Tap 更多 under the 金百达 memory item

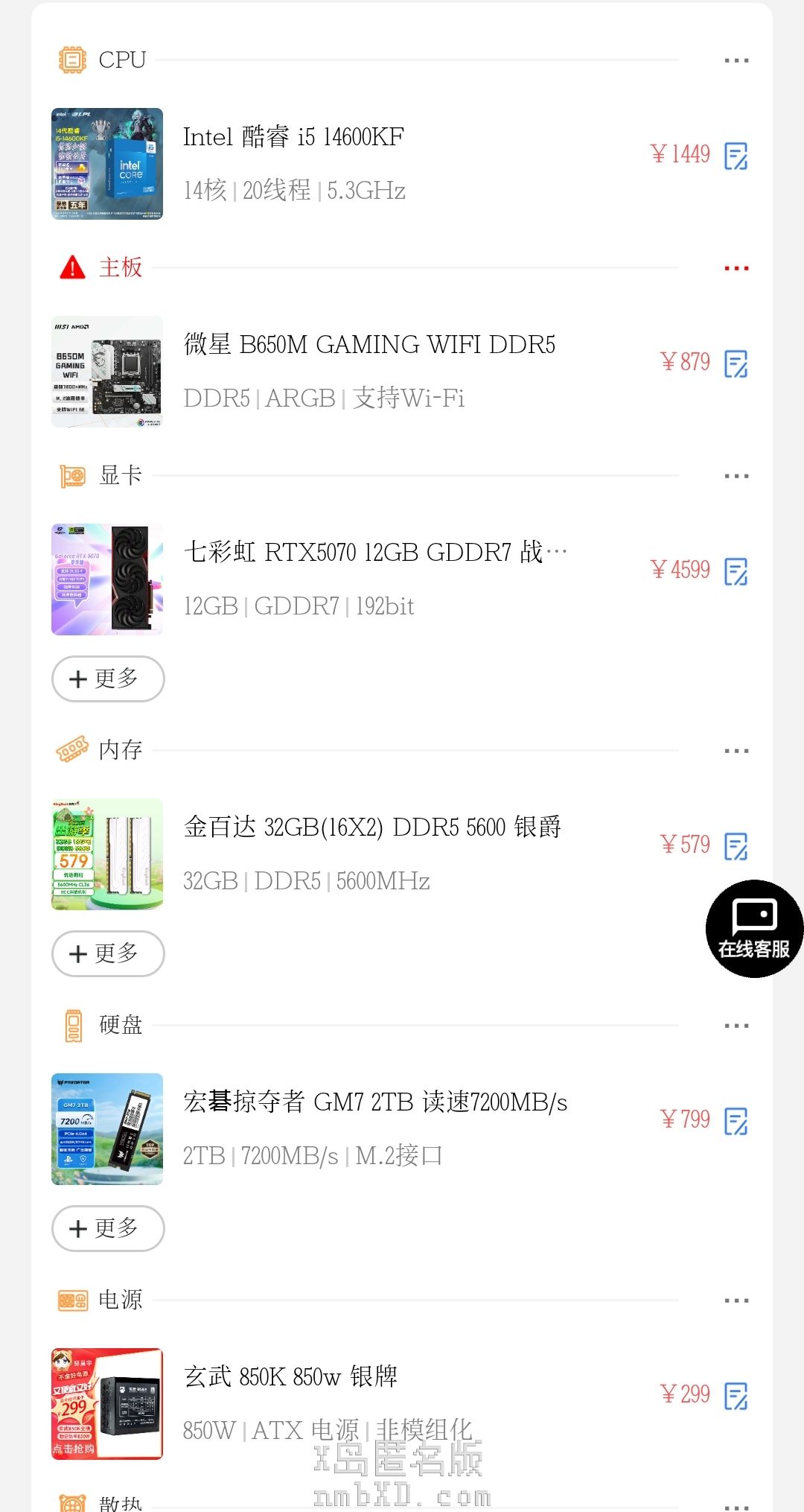click(x=108, y=953)
